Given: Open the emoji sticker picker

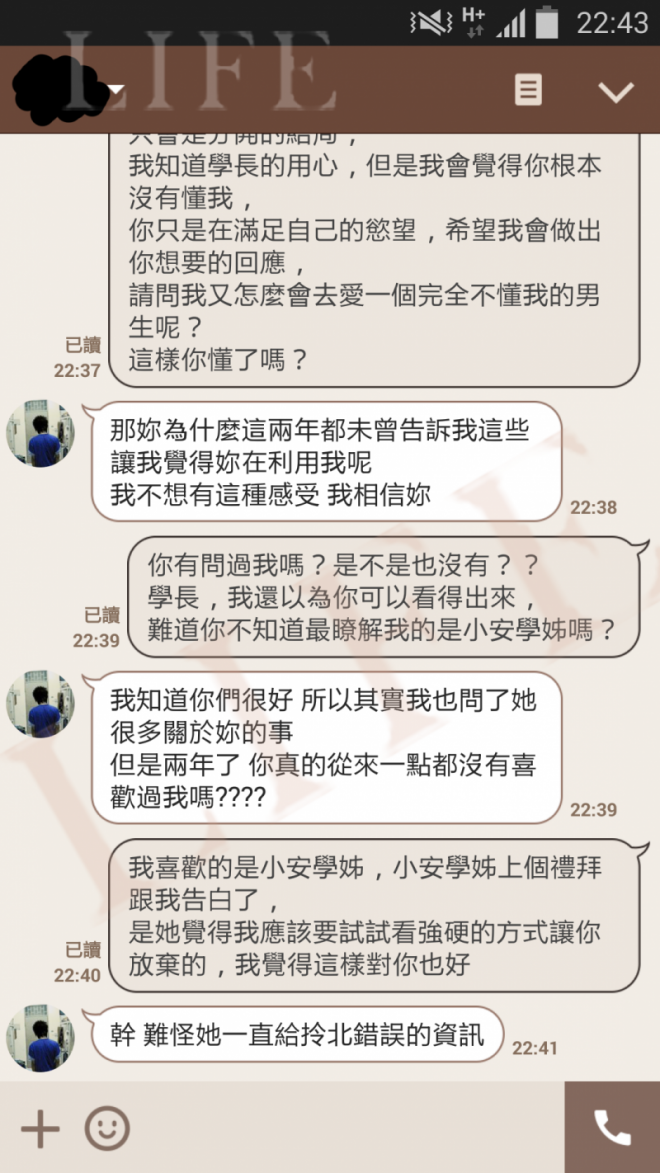Looking at the screenshot, I should 107,1129.
